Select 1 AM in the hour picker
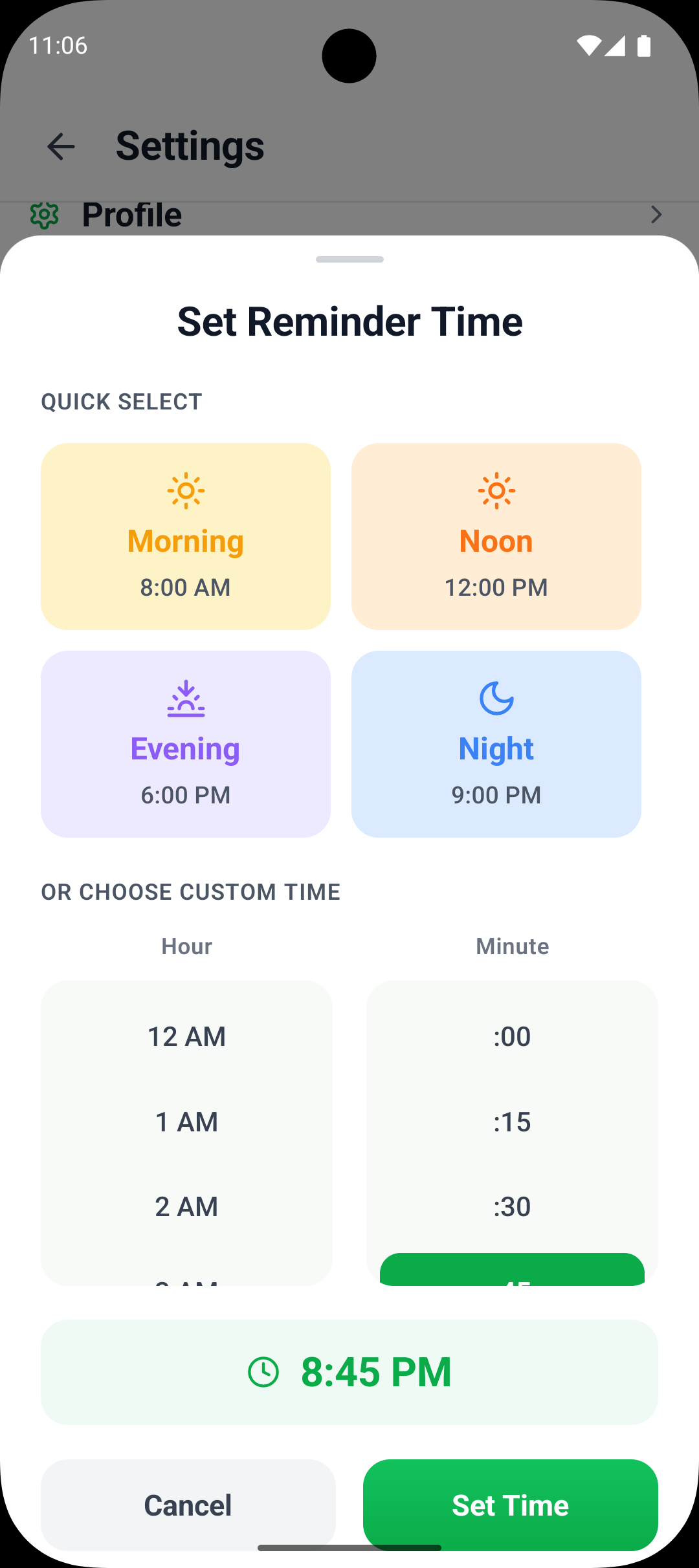 coord(186,1122)
